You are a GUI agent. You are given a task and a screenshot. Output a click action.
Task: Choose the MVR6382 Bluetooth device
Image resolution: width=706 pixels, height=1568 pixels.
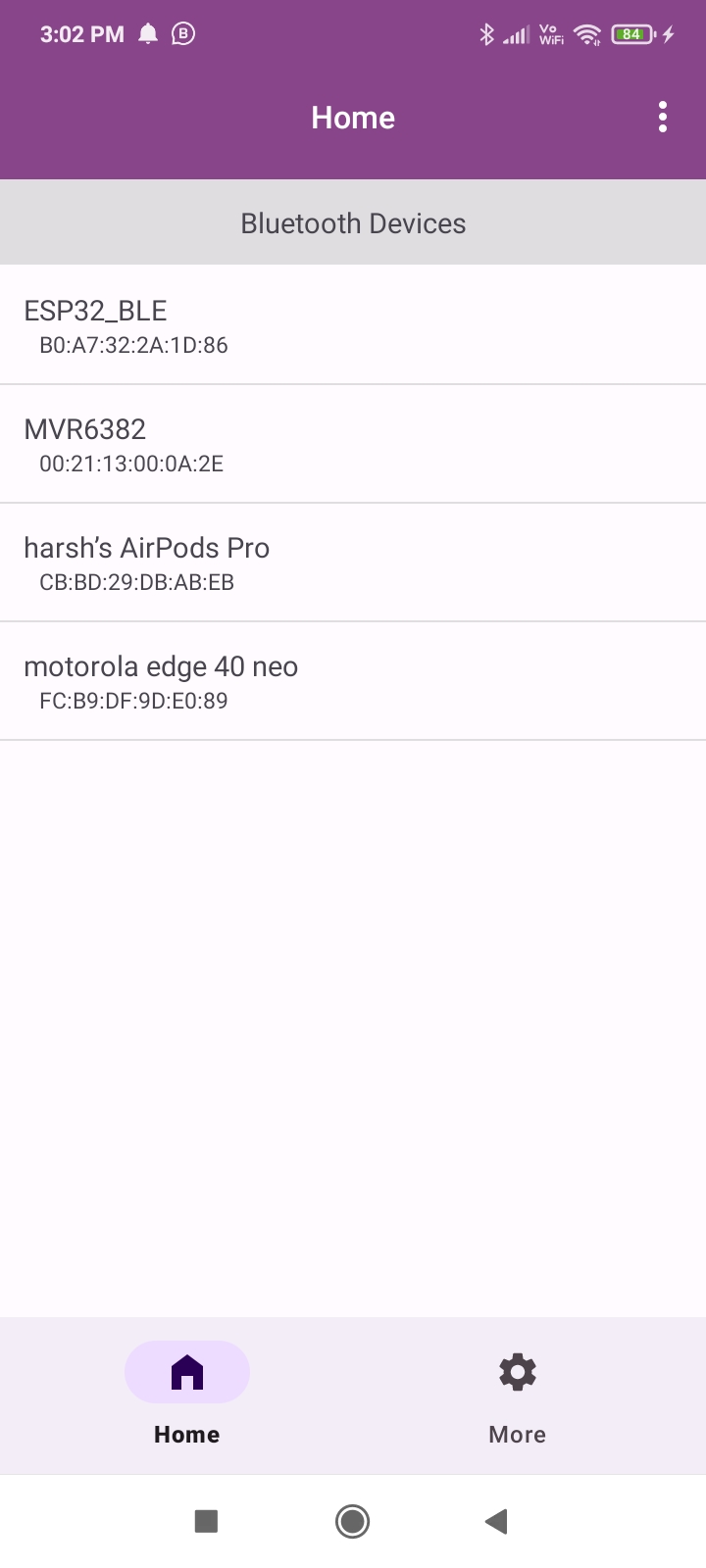353,444
